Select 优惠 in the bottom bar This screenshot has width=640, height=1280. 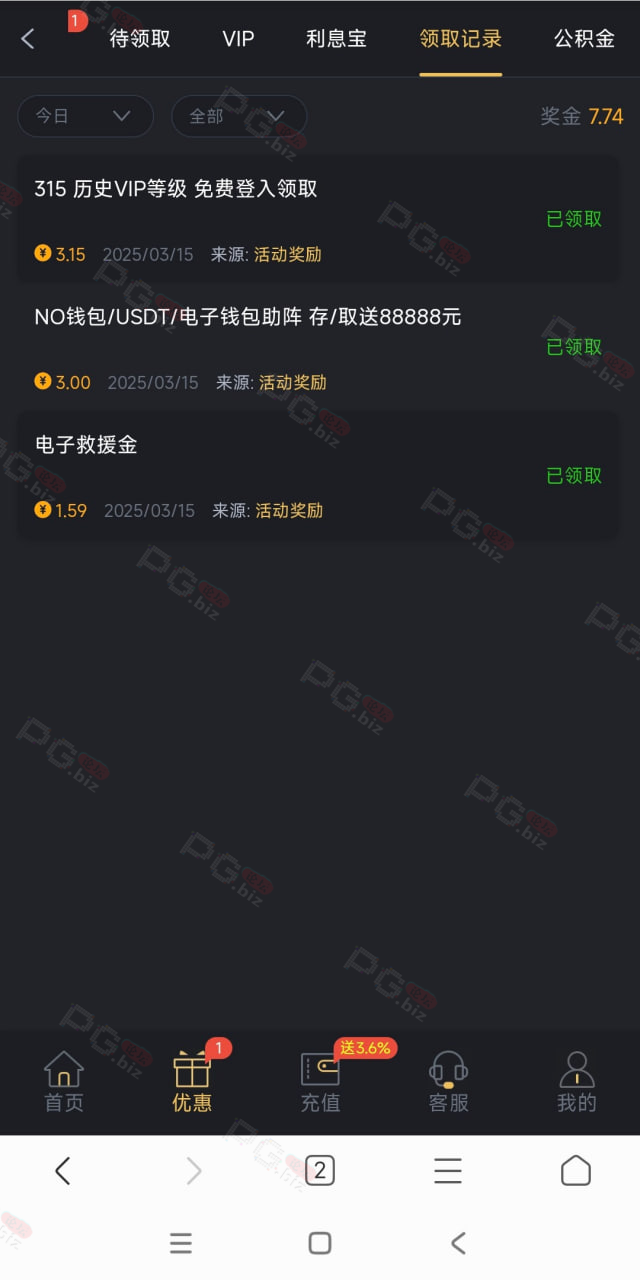coord(192,1082)
